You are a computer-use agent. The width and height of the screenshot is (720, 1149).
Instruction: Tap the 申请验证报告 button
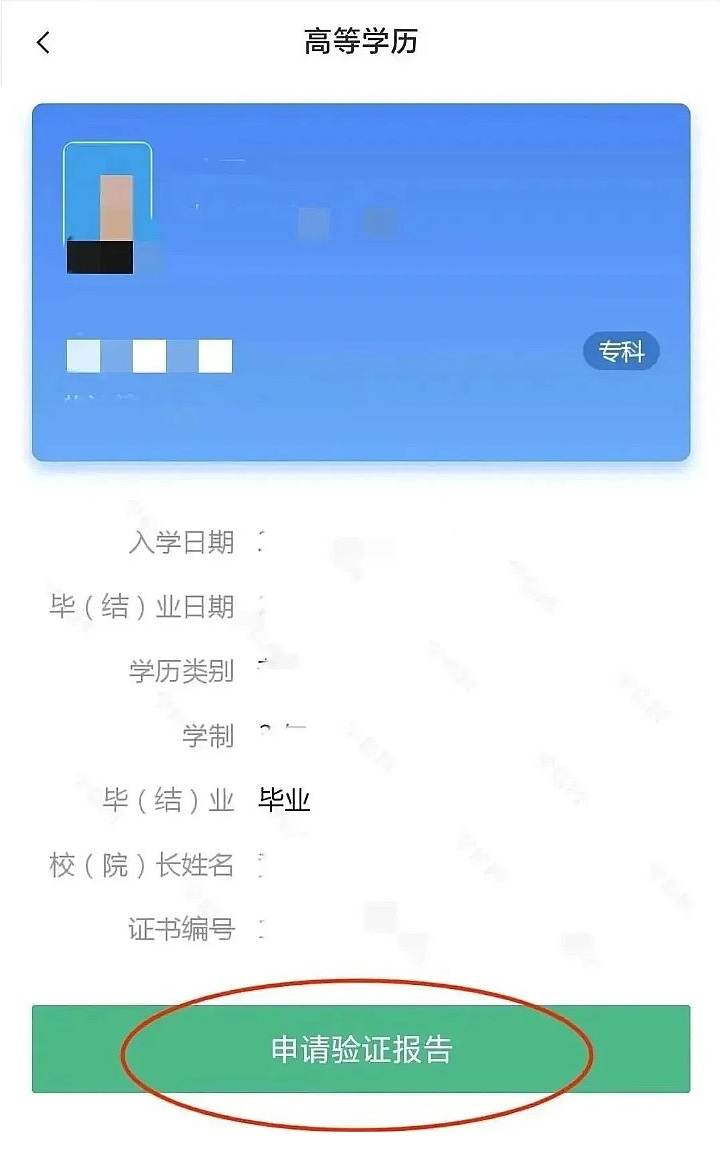pos(361,1048)
